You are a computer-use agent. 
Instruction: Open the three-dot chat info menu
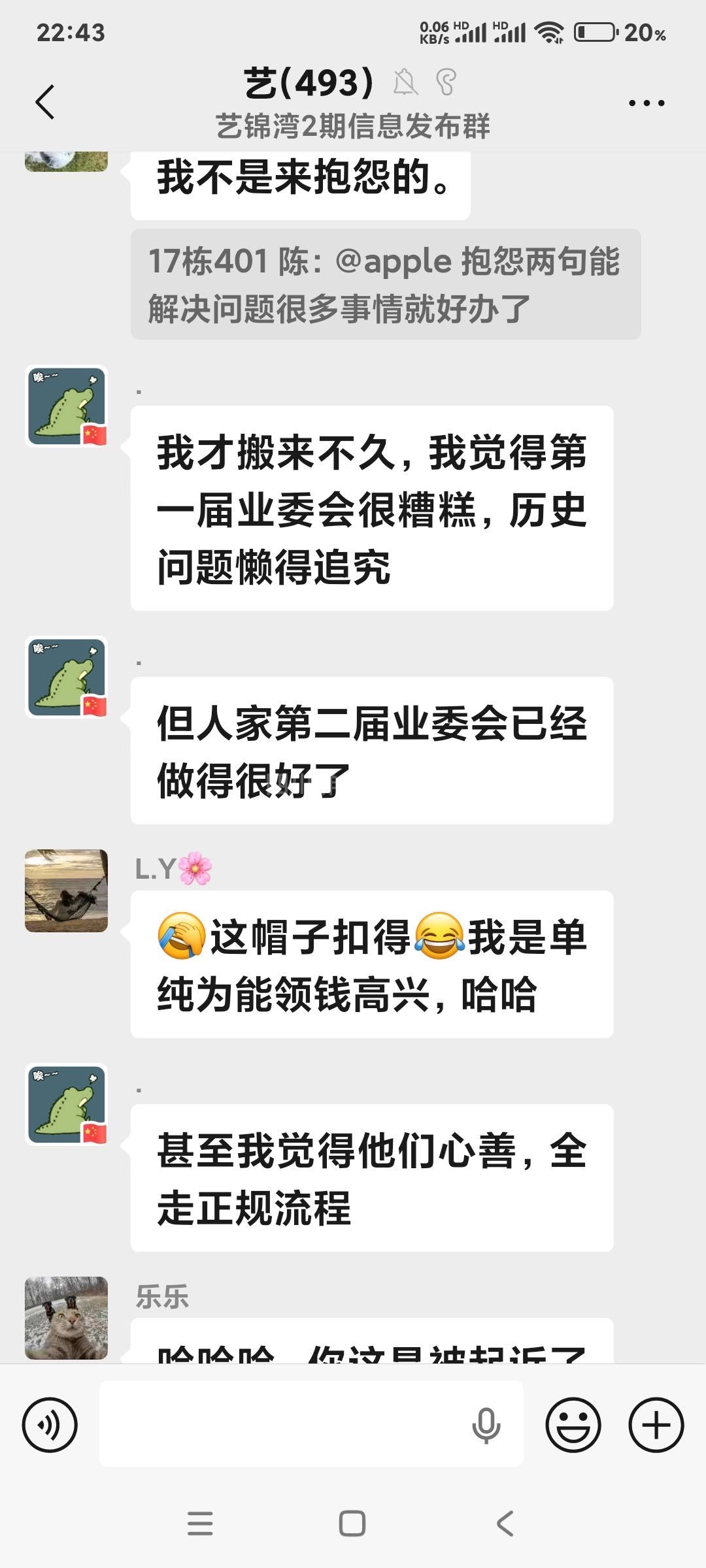646,103
